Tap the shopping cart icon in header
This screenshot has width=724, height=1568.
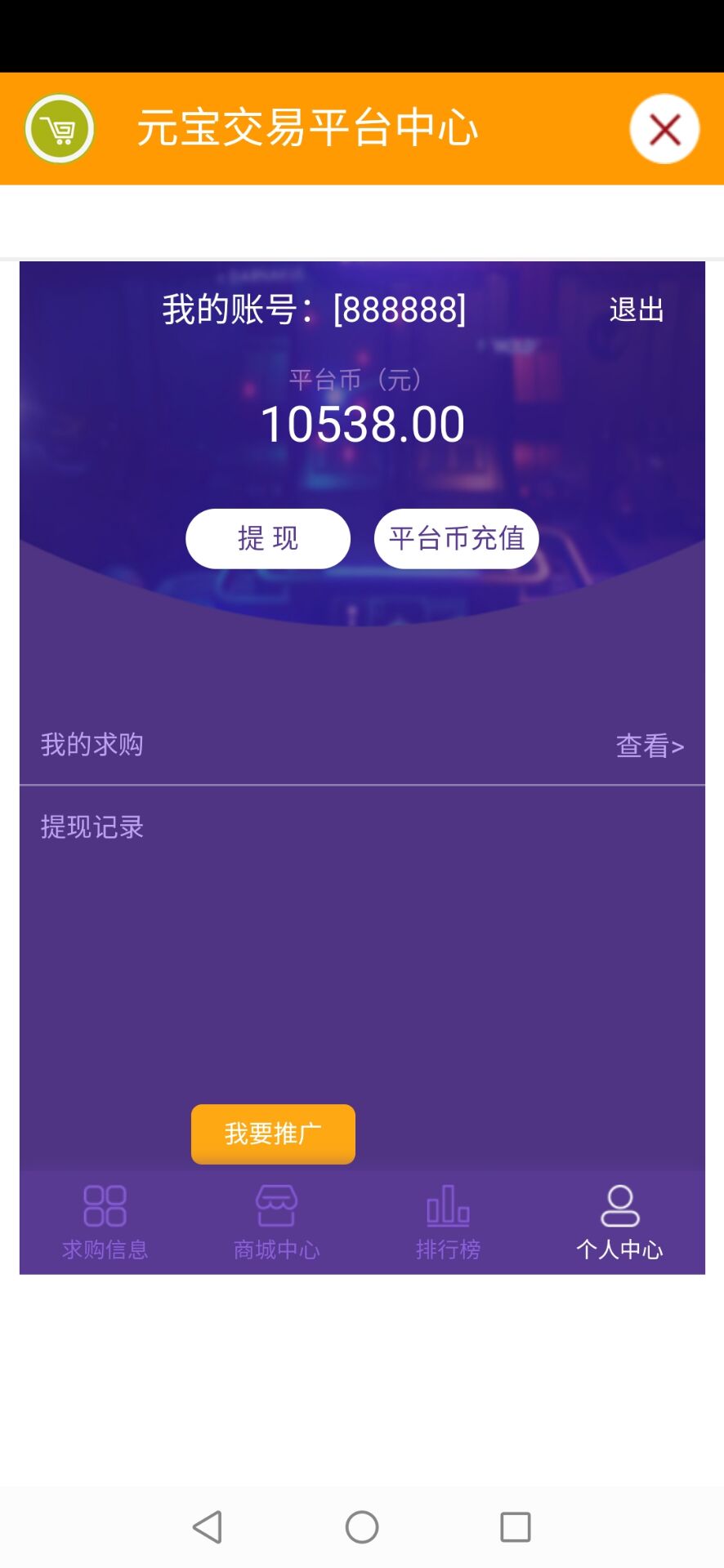pyautogui.click(x=60, y=129)
